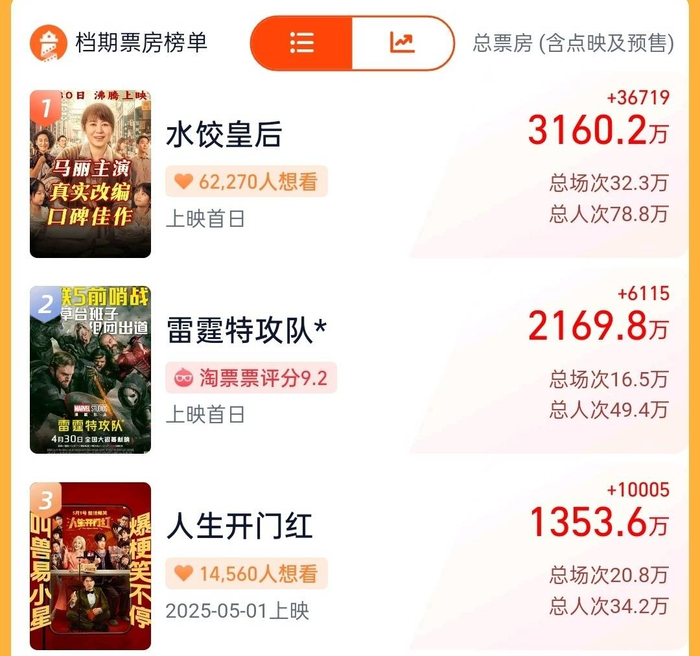700x656 pixels.
Task: Switch to the trend chart view
Action: point(403,43)
